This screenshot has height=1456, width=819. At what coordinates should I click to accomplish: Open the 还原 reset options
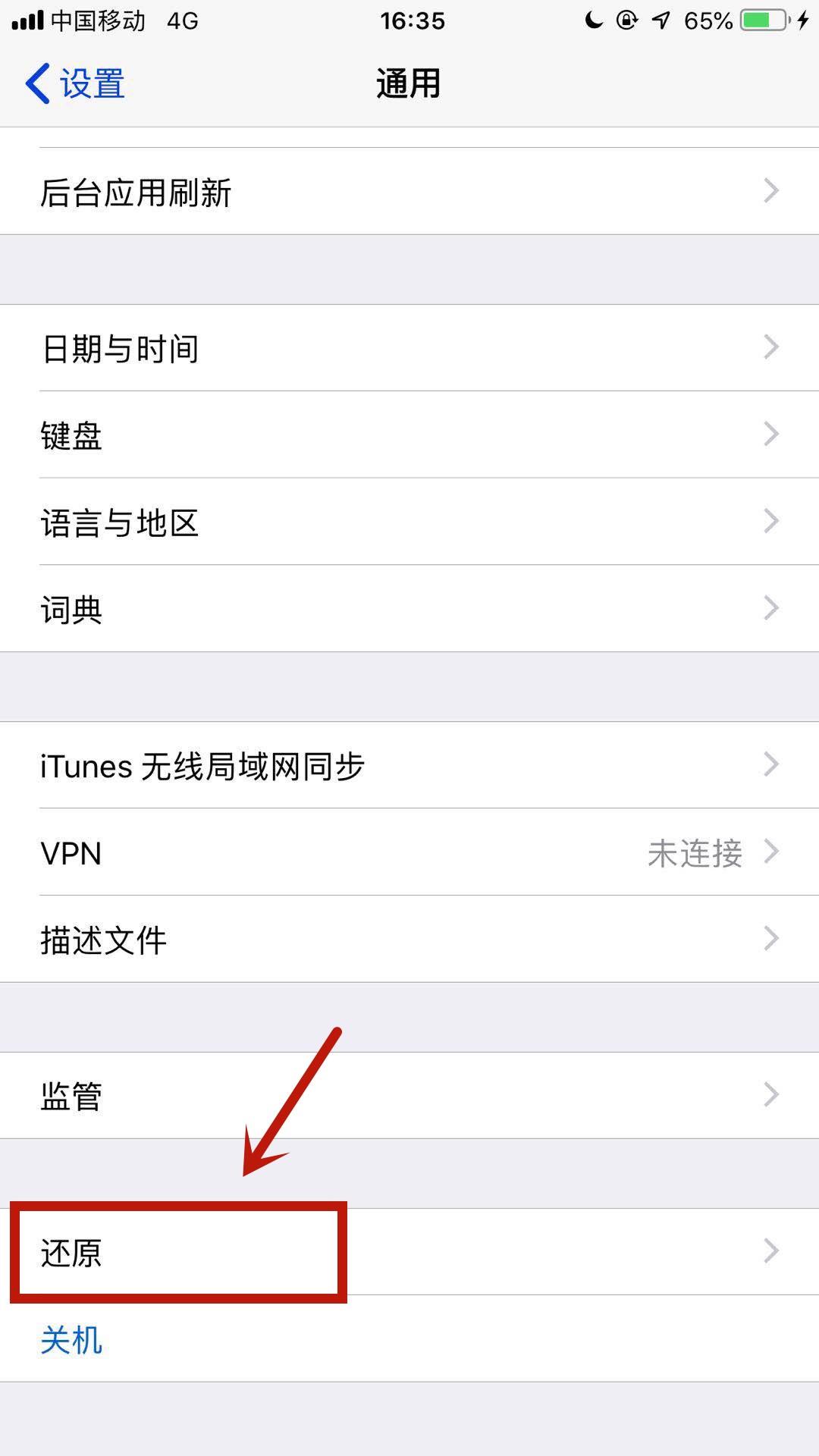409,1252
